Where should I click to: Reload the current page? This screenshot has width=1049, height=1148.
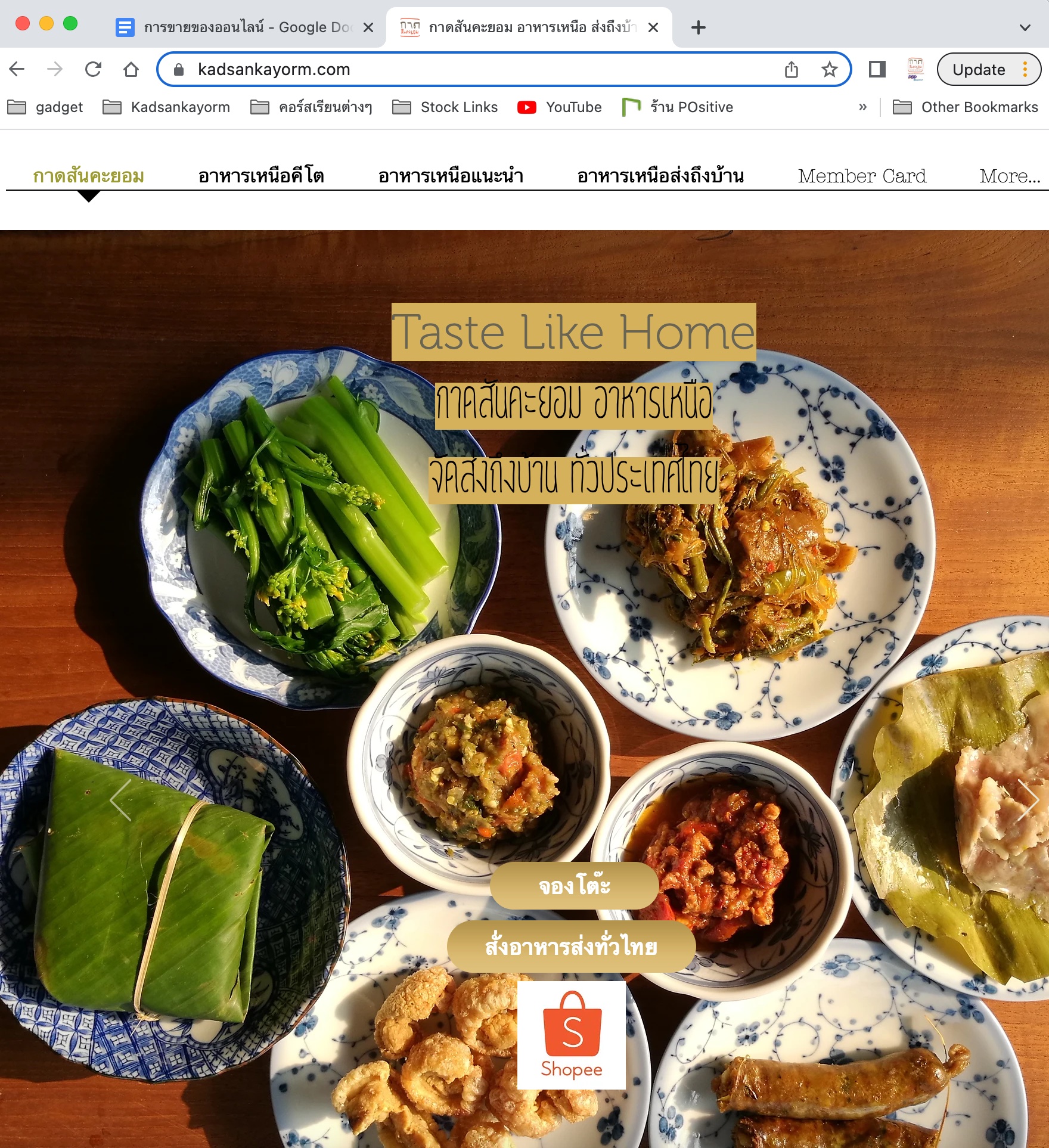pos(93,70)
